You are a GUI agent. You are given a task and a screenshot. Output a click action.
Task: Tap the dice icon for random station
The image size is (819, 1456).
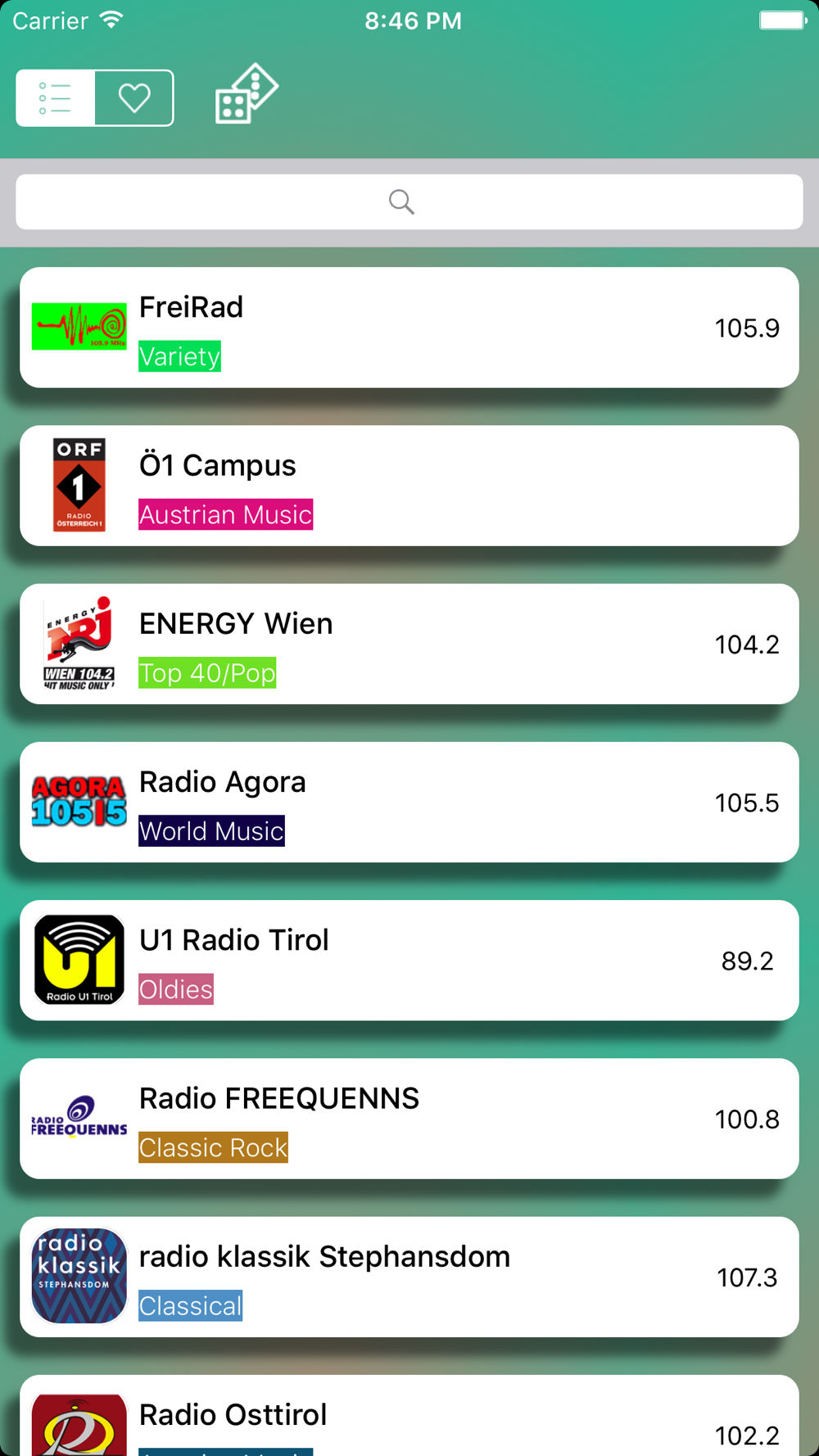(247, 94)
